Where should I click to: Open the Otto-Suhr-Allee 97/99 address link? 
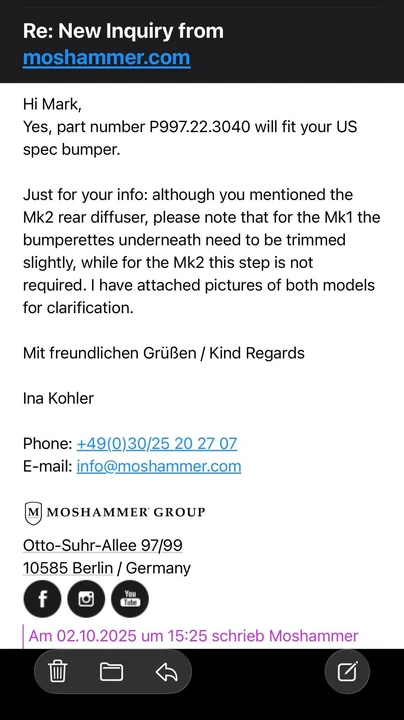click(103, 545)
